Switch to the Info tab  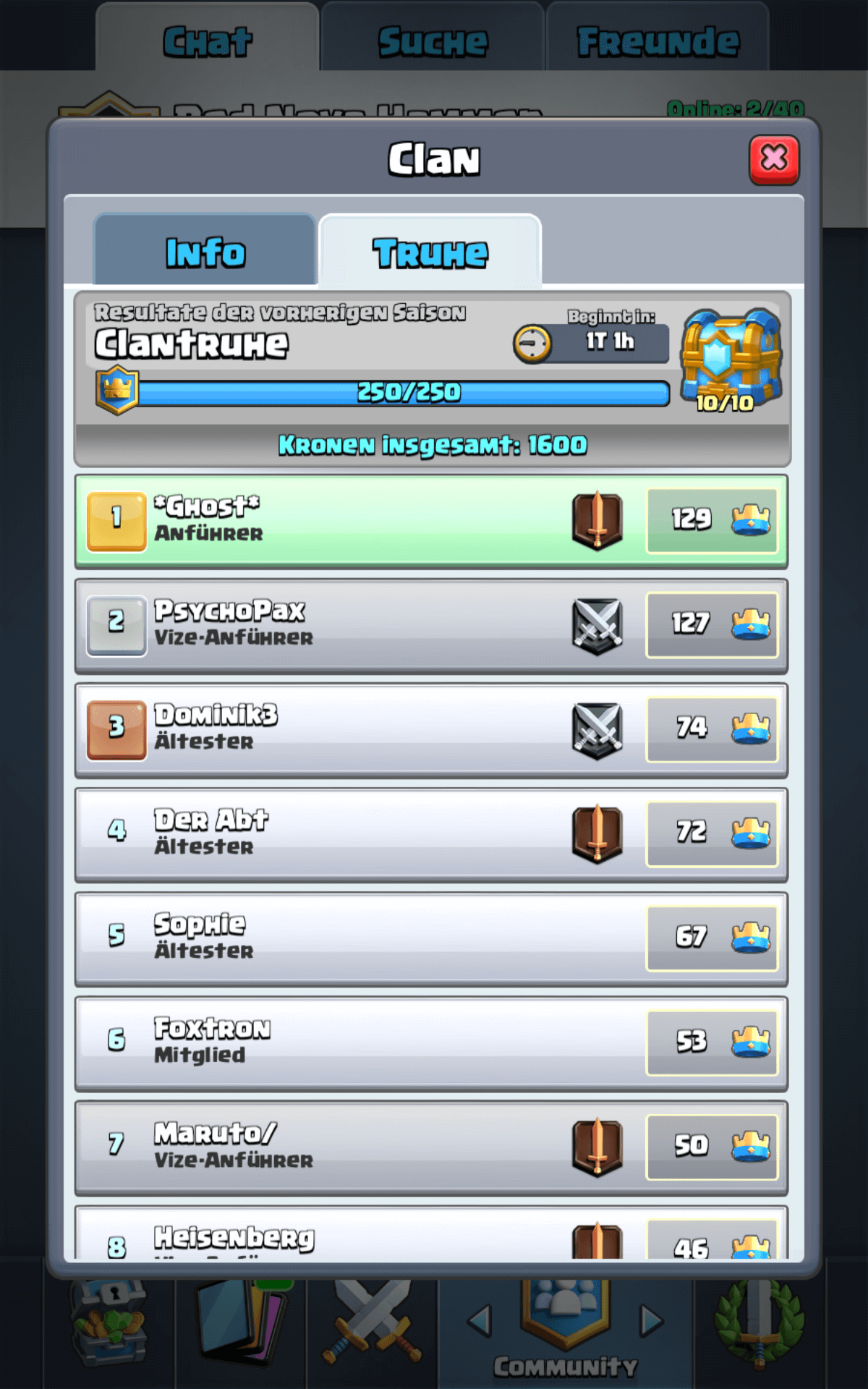click(x=205, y=252)
